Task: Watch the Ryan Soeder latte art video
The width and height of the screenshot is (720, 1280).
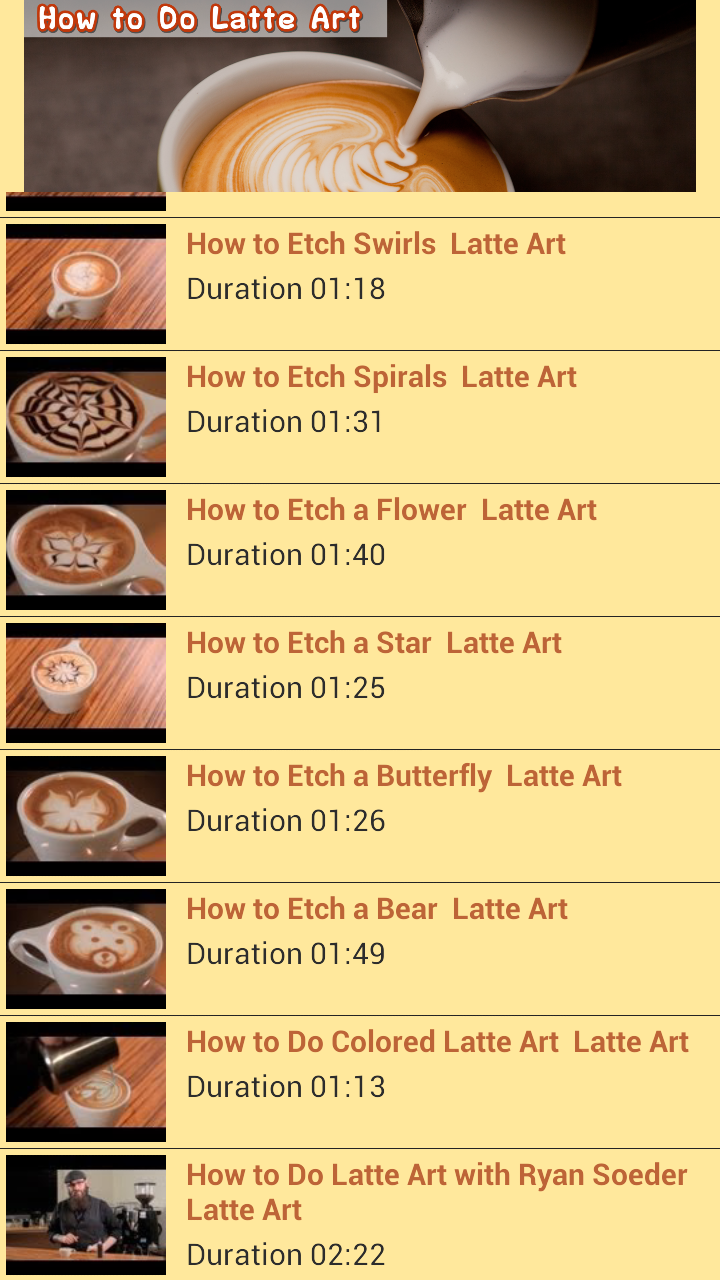Action: [436, 1192]
